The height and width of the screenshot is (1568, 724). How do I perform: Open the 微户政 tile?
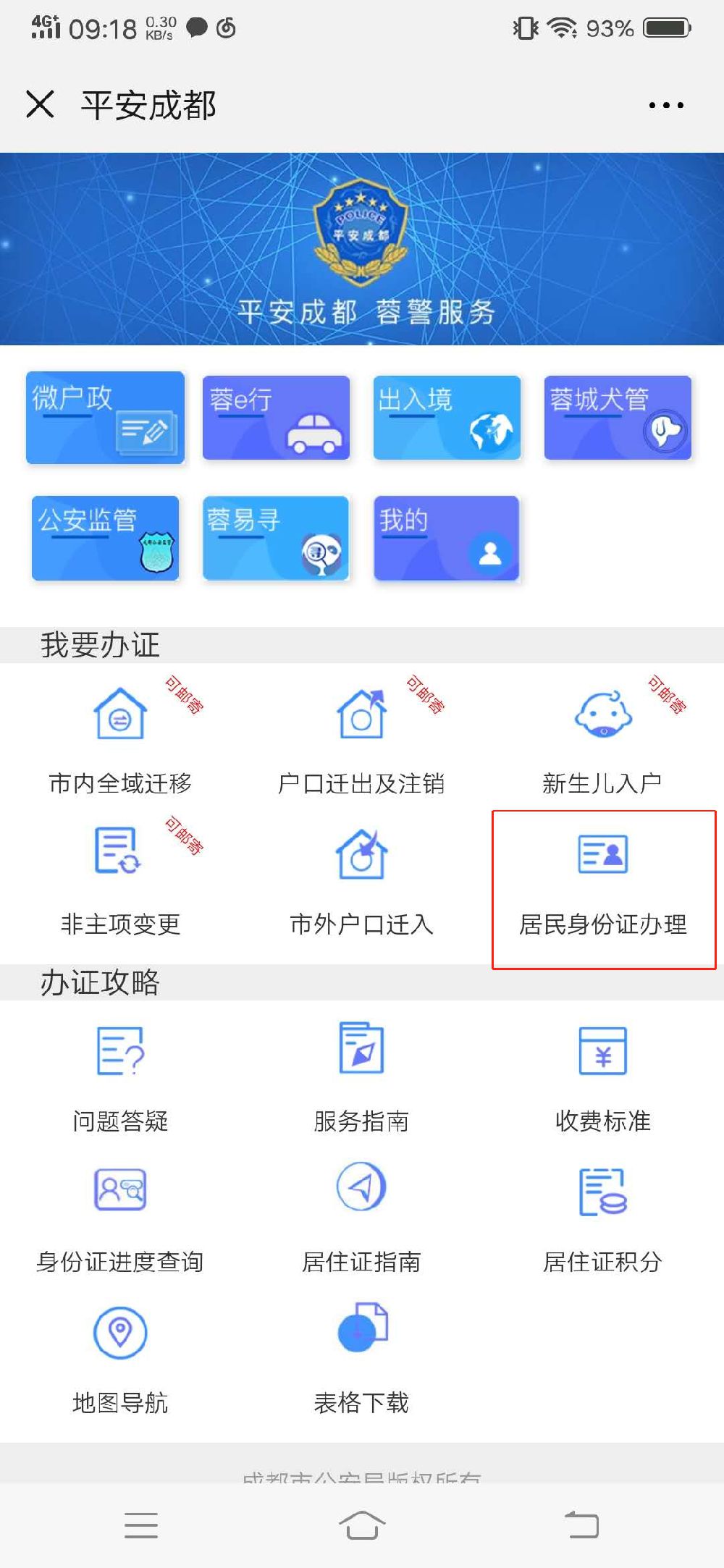(x=106, y=418)
